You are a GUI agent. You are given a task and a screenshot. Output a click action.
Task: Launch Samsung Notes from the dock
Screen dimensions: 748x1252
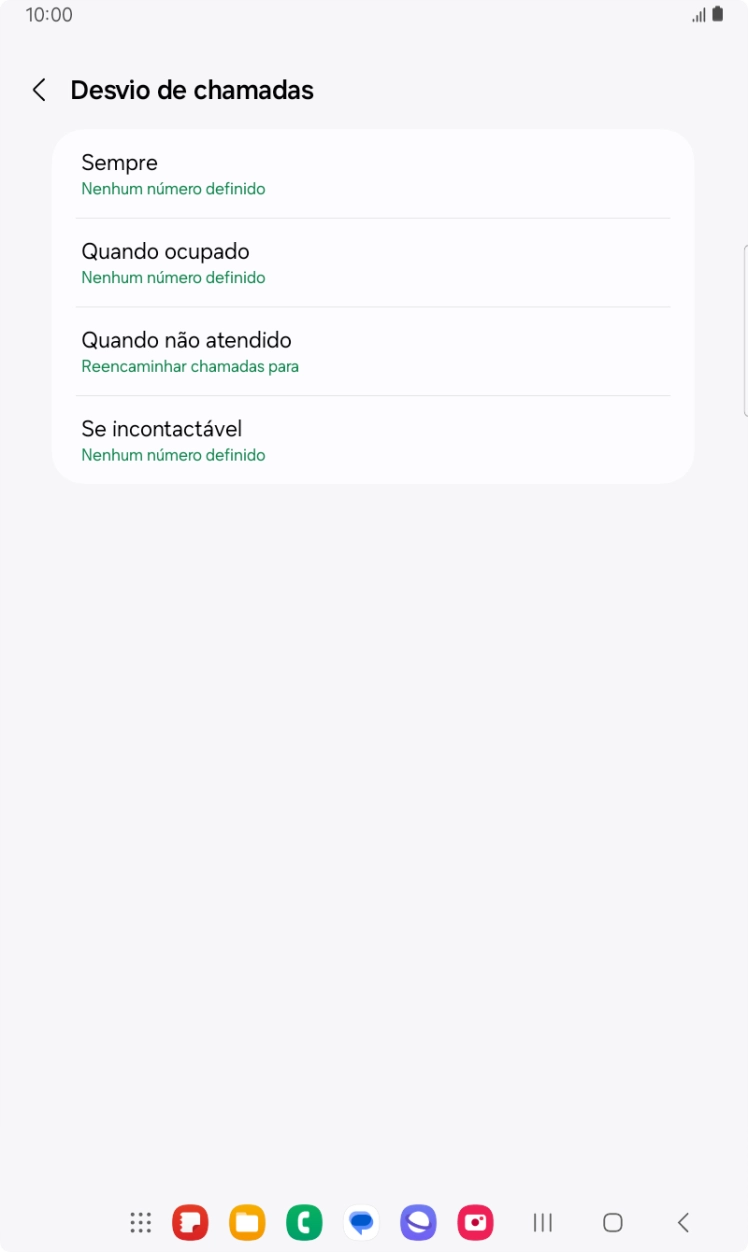coord(189,1222)
